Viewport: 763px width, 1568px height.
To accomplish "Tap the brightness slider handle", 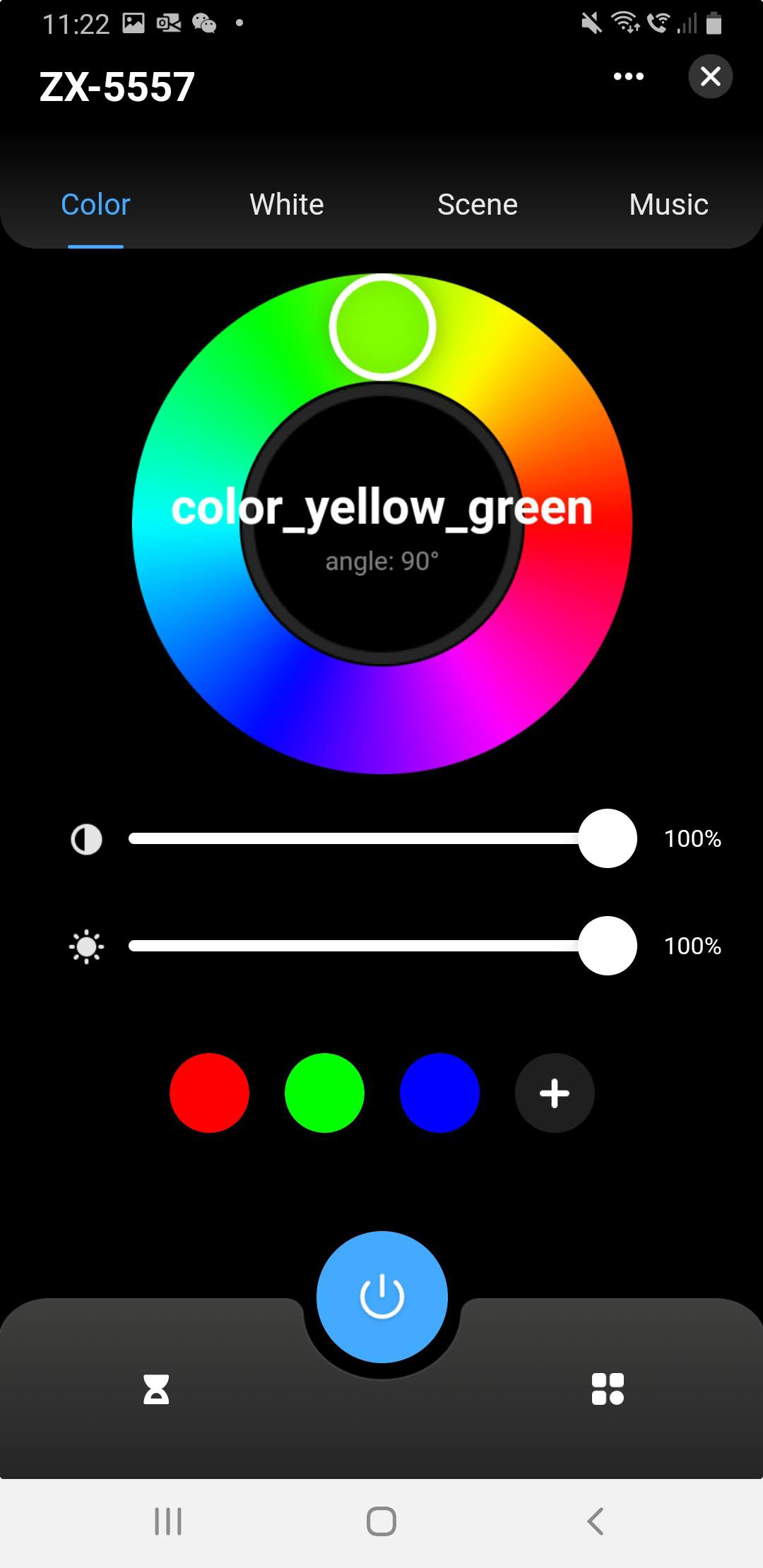I will click(607, 946).
